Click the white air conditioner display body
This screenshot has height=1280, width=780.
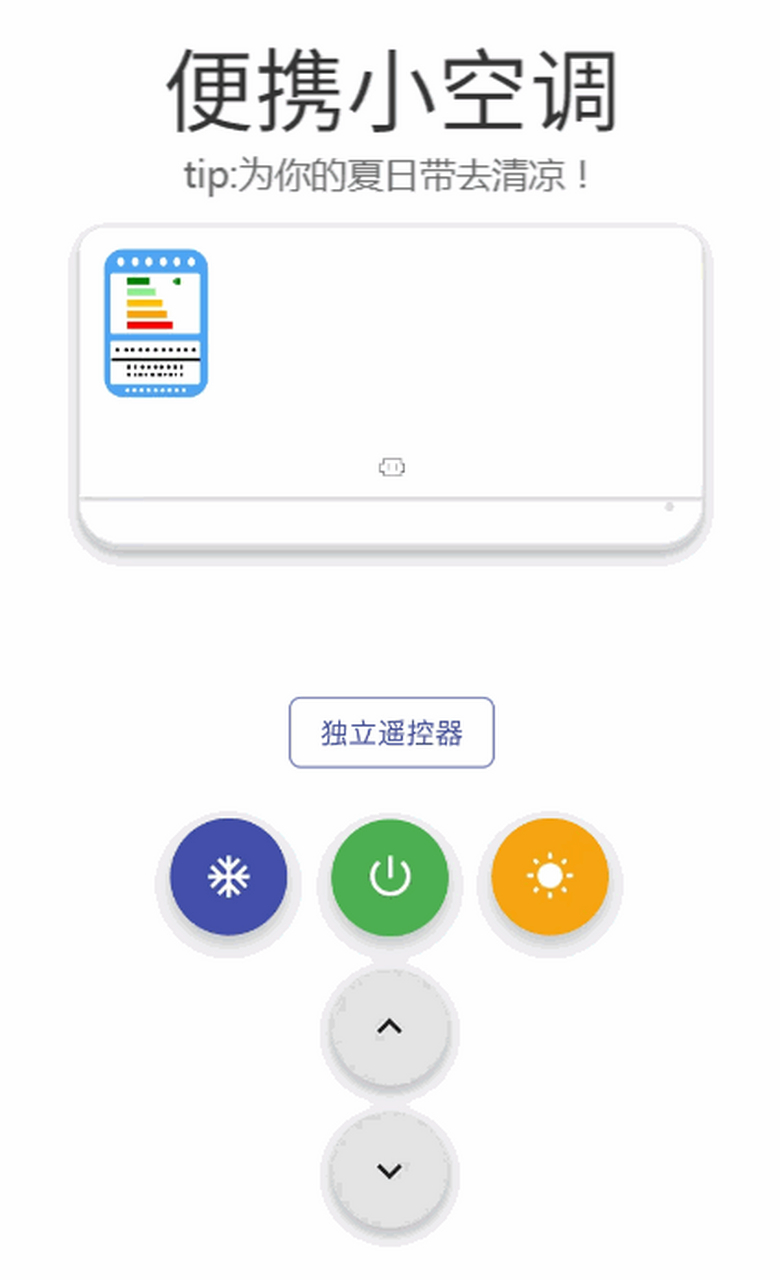[x=390, y=385]
